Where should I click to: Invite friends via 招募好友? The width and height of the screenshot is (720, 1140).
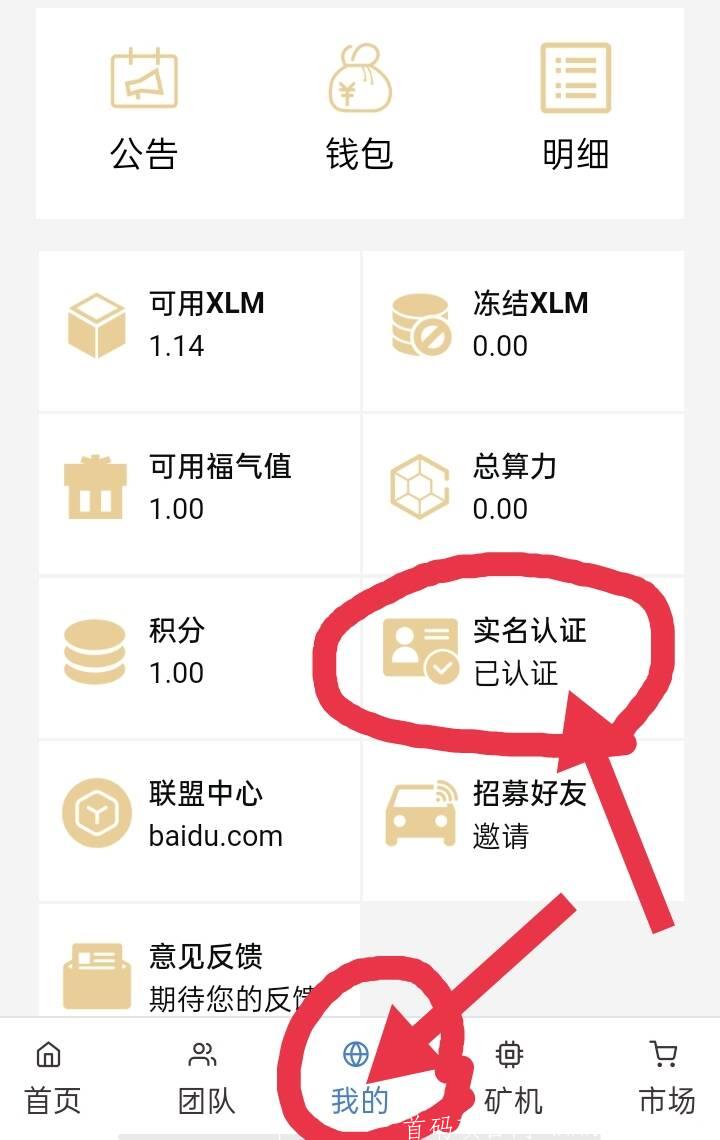coord(523,814)
